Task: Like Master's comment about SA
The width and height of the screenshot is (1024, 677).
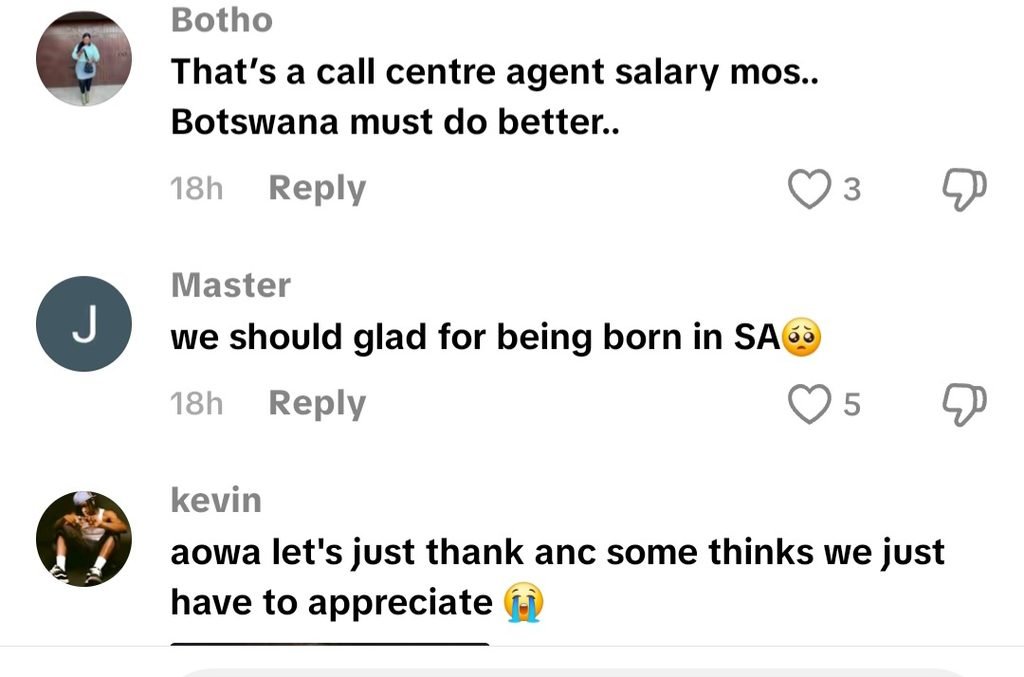Action: (x=810, y=404)
